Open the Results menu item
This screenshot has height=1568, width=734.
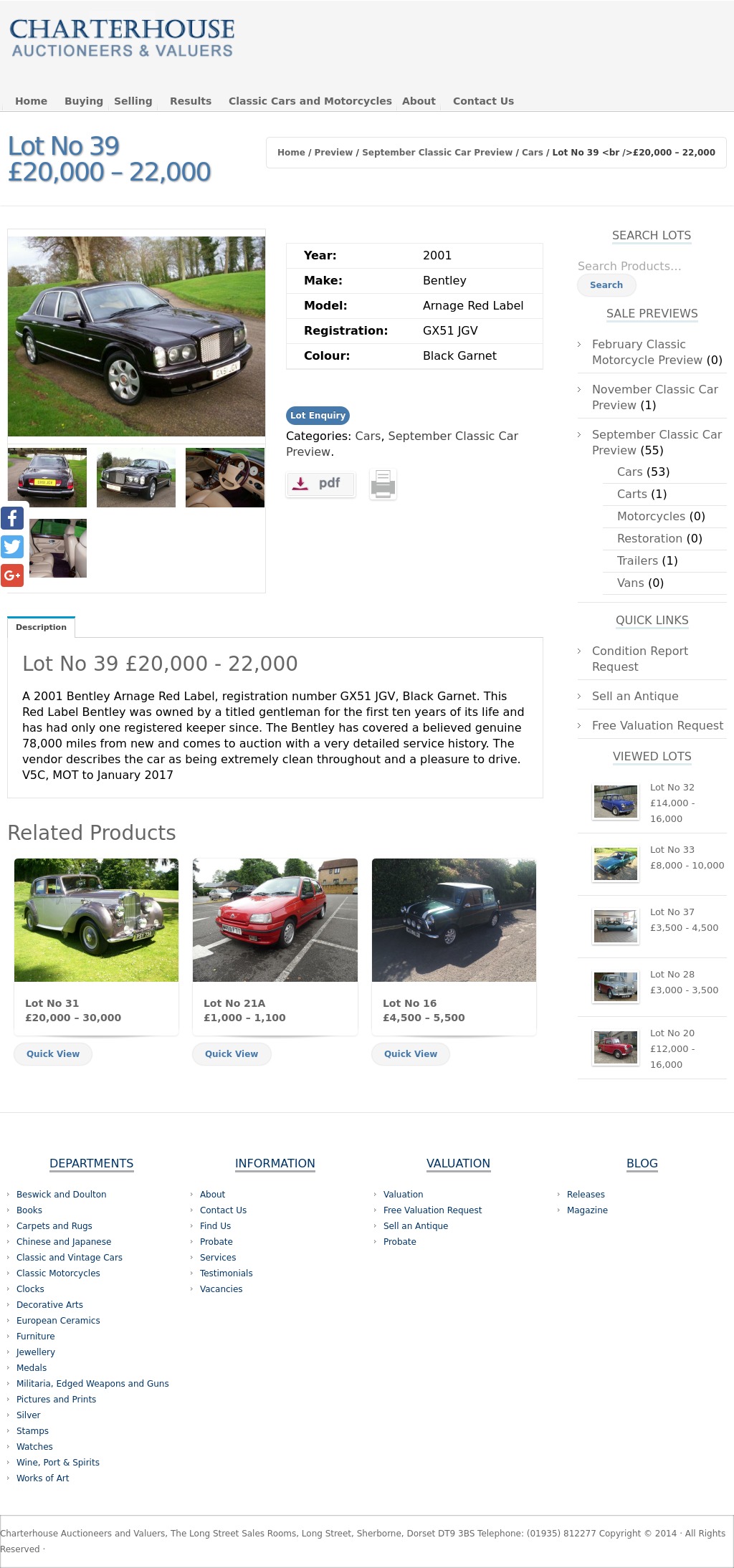tap(190, 101)
